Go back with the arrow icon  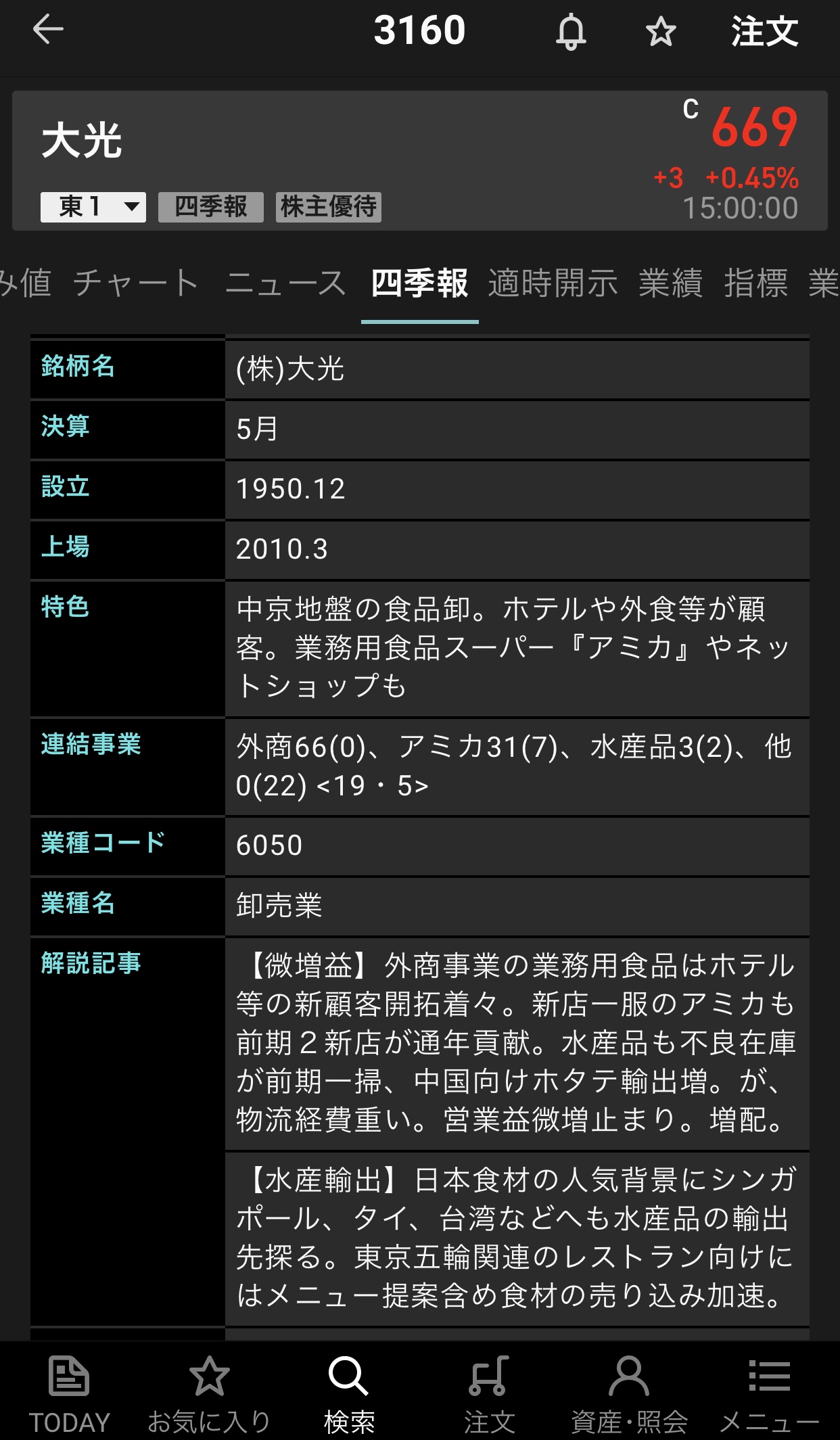pos(48,30)
